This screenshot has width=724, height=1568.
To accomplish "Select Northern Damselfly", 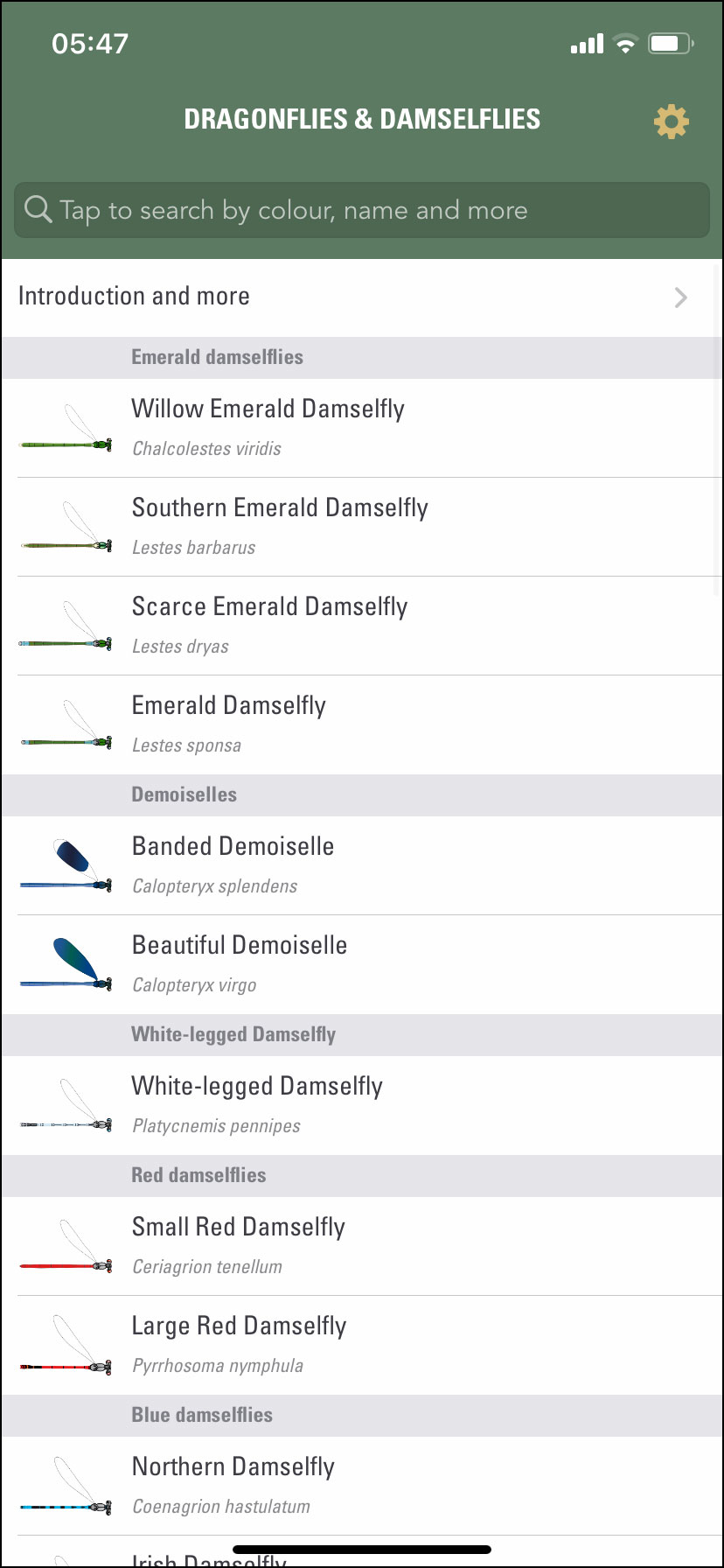I will (362, 1486).
